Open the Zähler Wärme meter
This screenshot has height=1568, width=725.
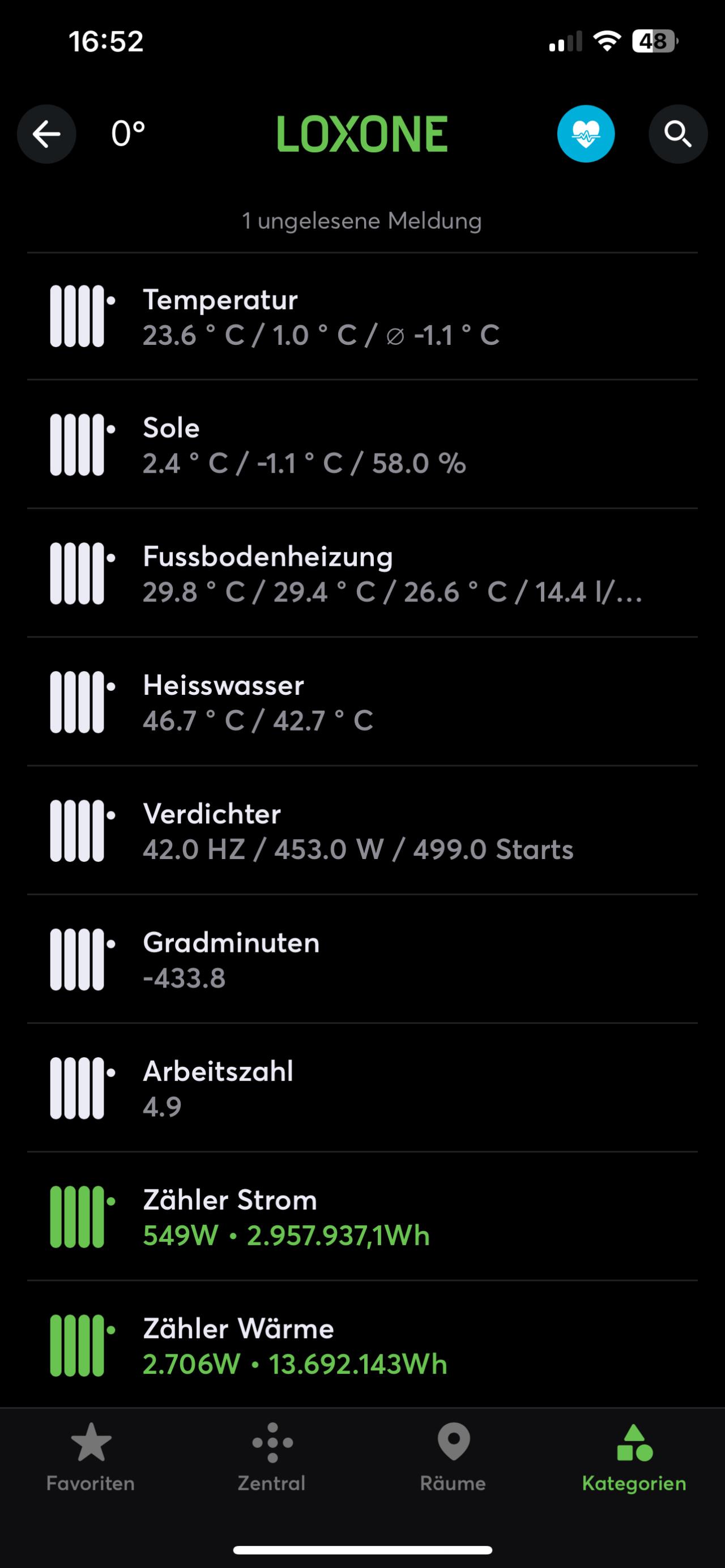[362, 1345]
